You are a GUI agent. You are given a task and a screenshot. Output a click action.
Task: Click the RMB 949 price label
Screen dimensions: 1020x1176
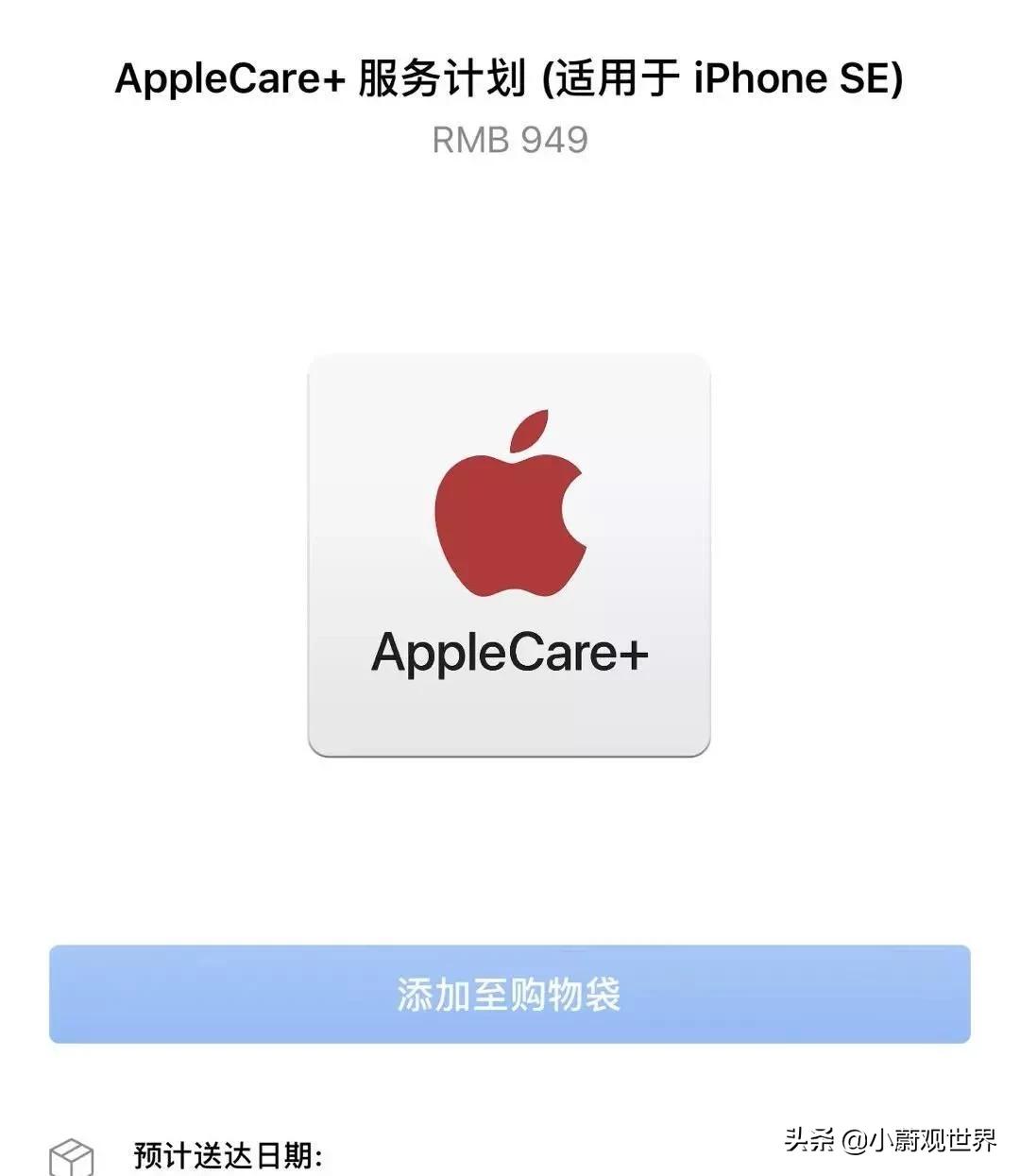click(x=508, y=140)
